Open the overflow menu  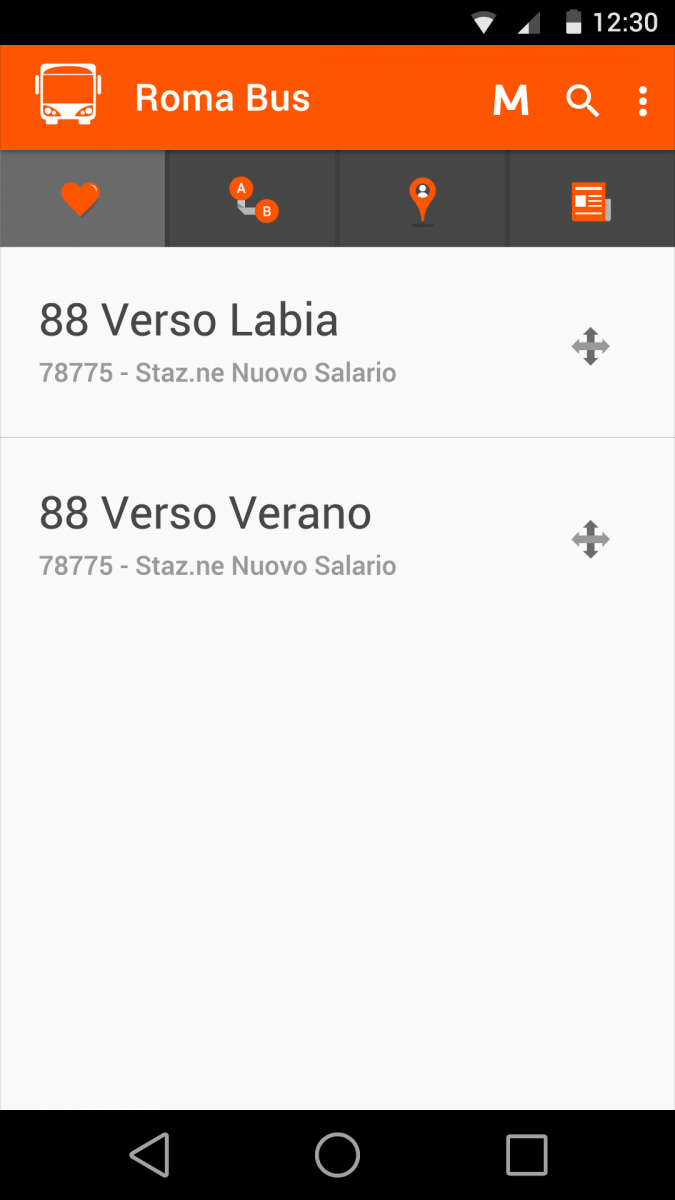click(x=642, y=100)
